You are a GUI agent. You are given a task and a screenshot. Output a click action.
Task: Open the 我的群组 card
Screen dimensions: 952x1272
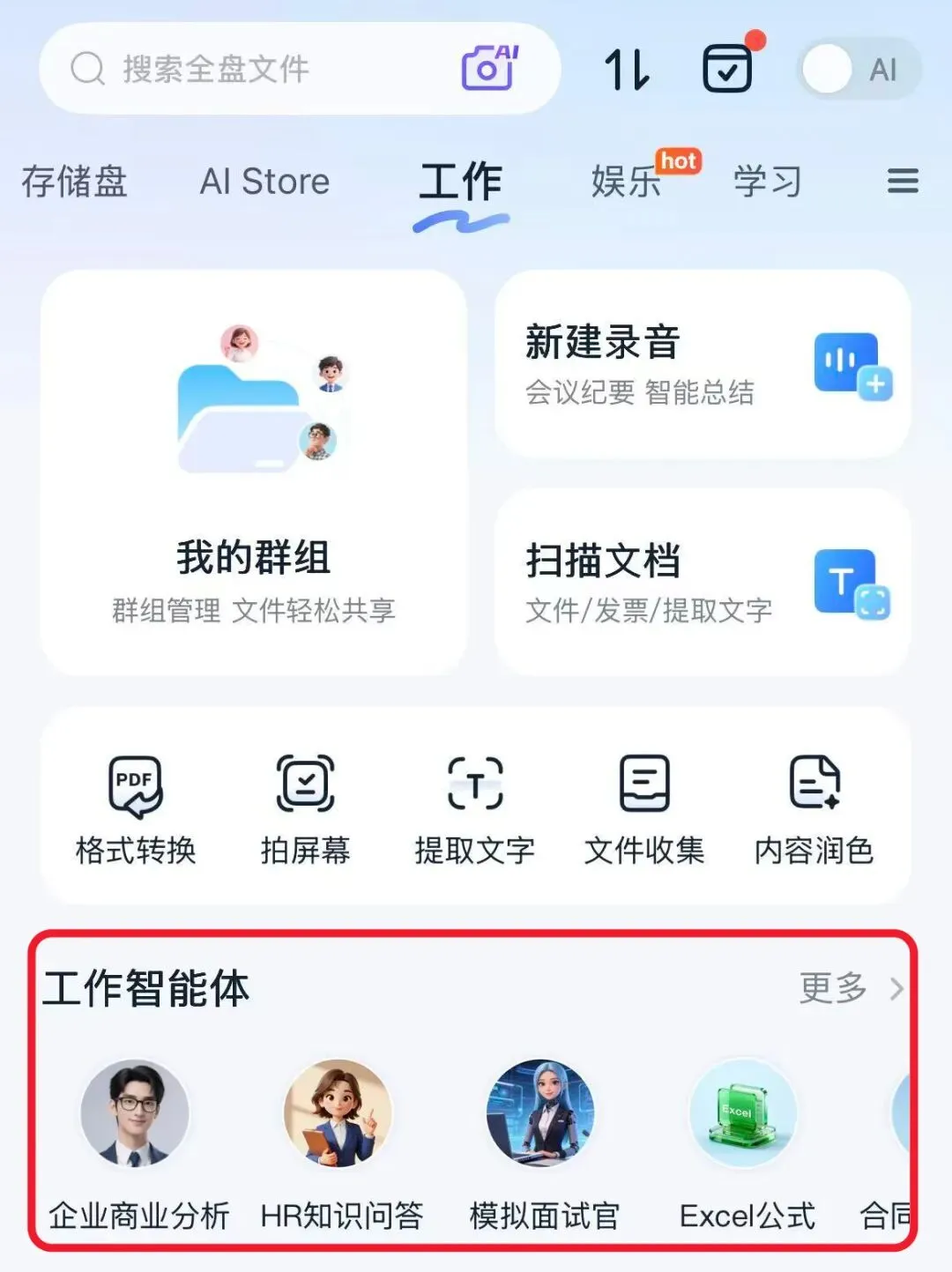[254, 472]
